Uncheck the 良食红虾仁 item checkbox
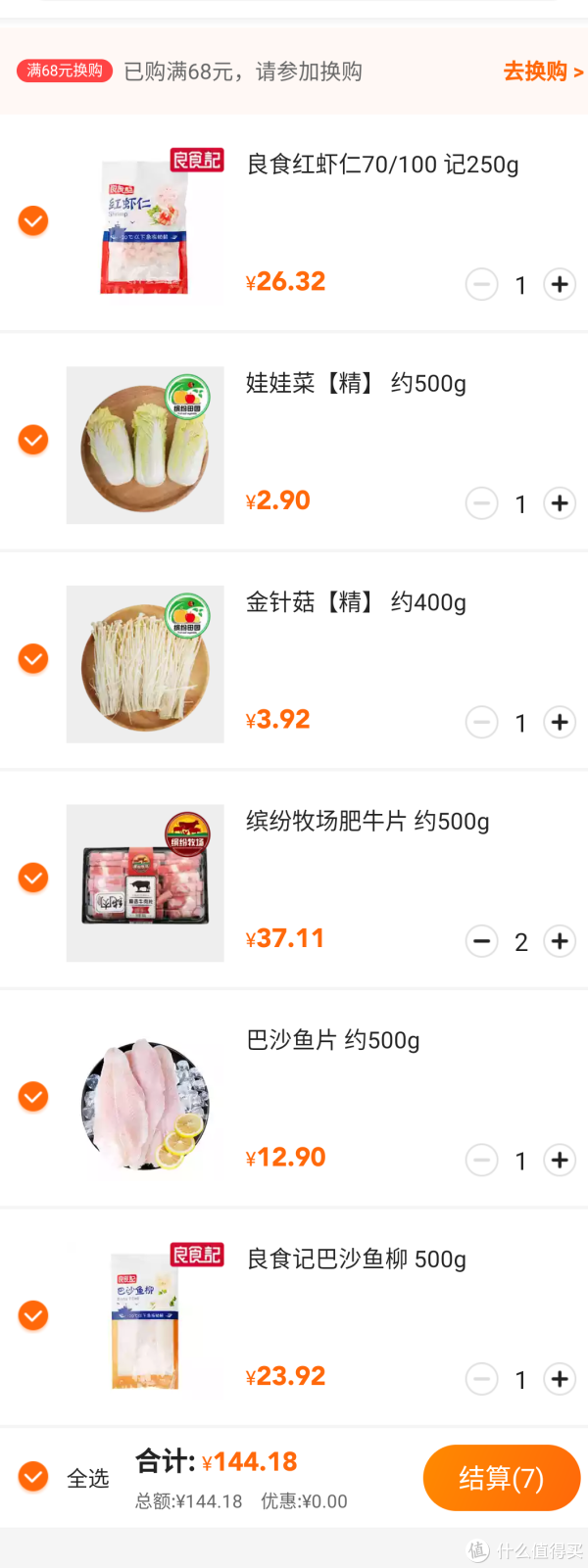 point(33,221)
